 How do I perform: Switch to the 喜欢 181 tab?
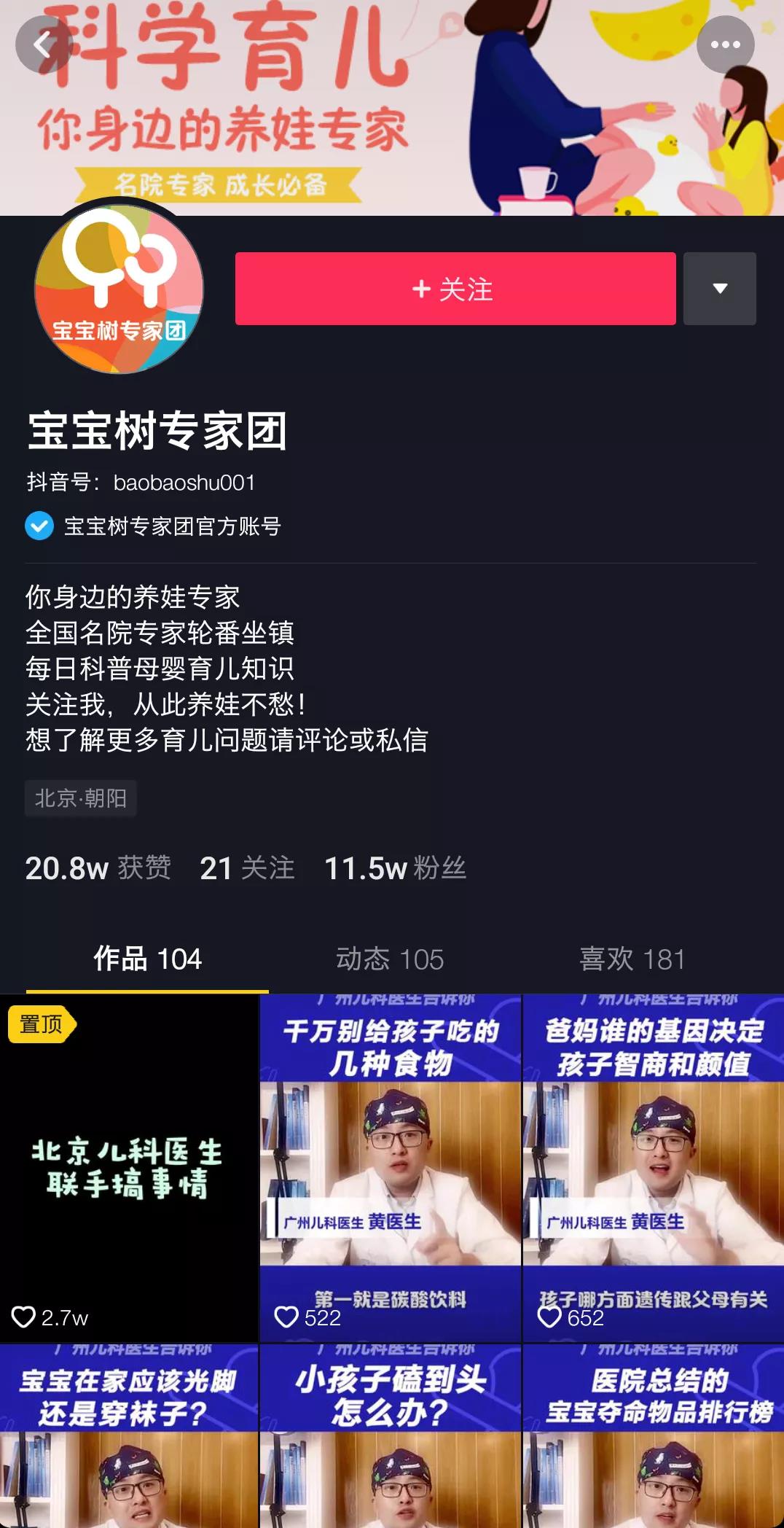pyautogui.click(x=632, y=959)
